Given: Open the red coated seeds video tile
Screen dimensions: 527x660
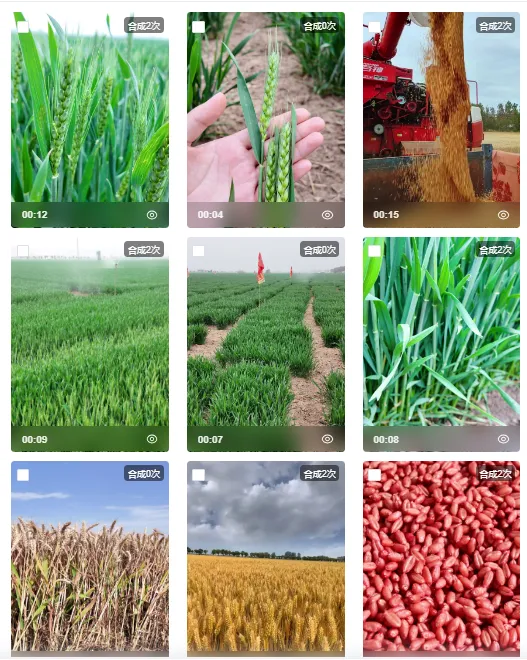Looking at the screenshot, I should [x=441, y=560].
